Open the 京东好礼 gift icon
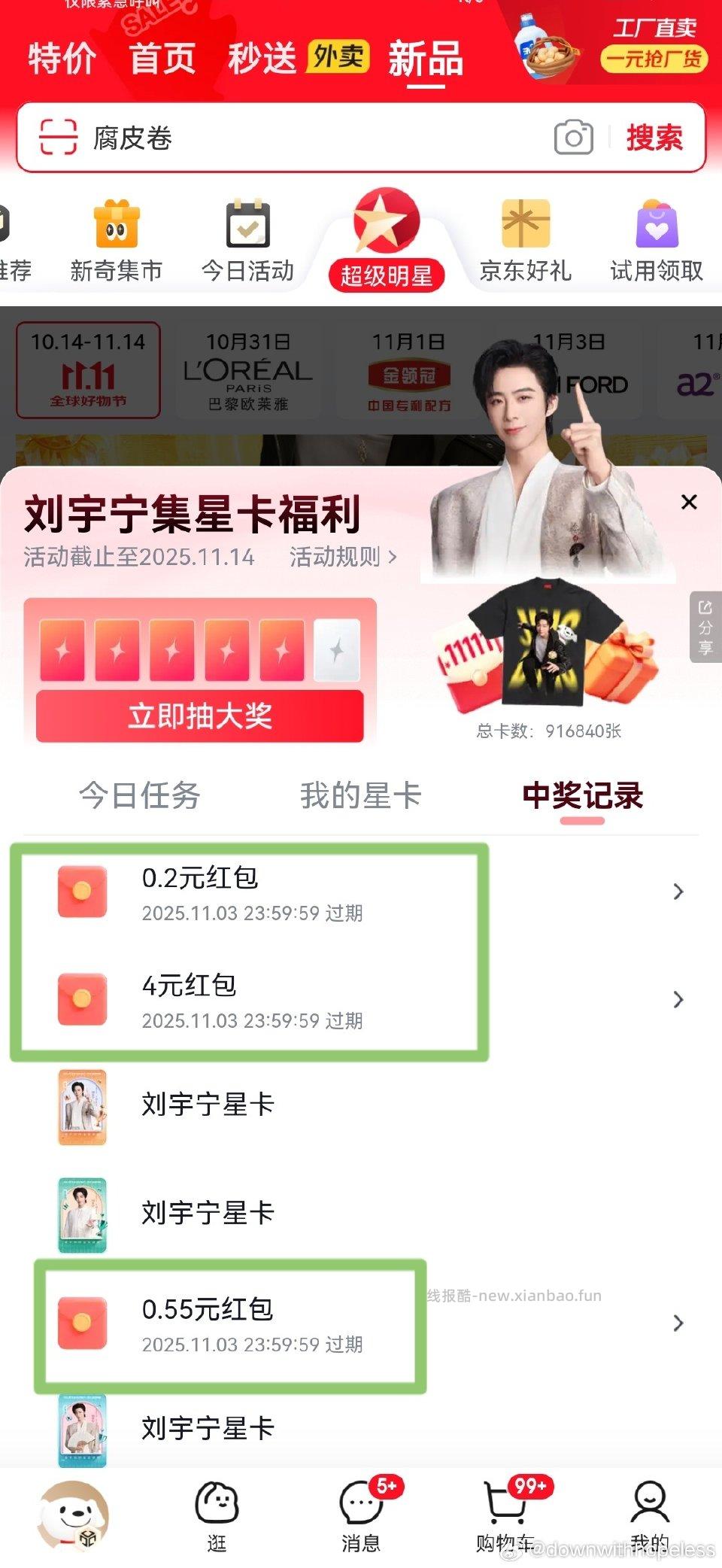The width and height of the screenshot is (722, 1568). coord(526,225)
